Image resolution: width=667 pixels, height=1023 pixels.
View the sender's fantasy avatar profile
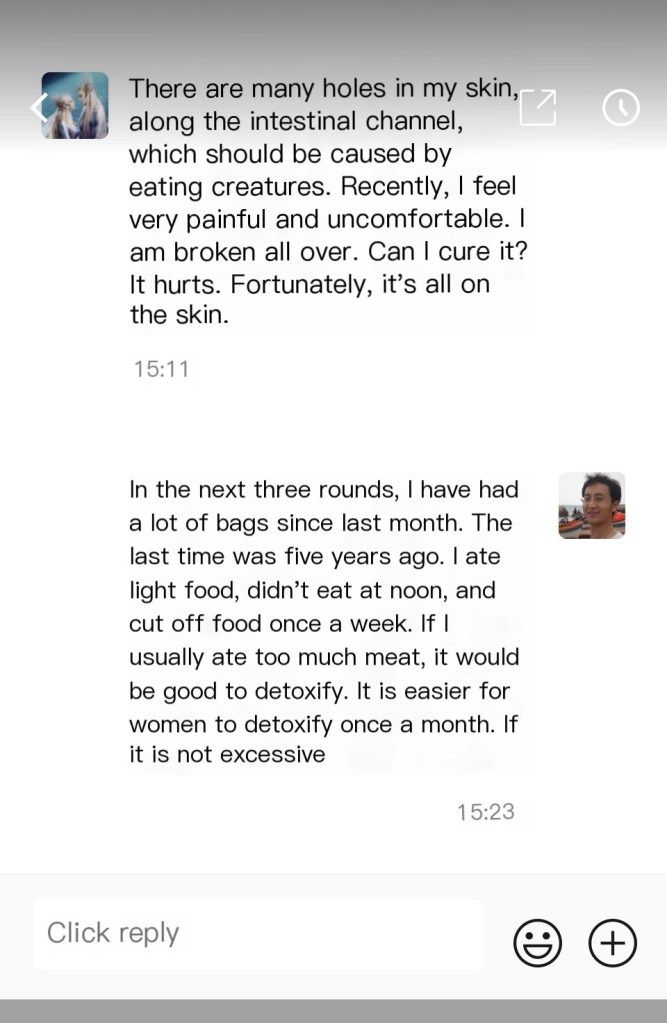coord(76,105)
